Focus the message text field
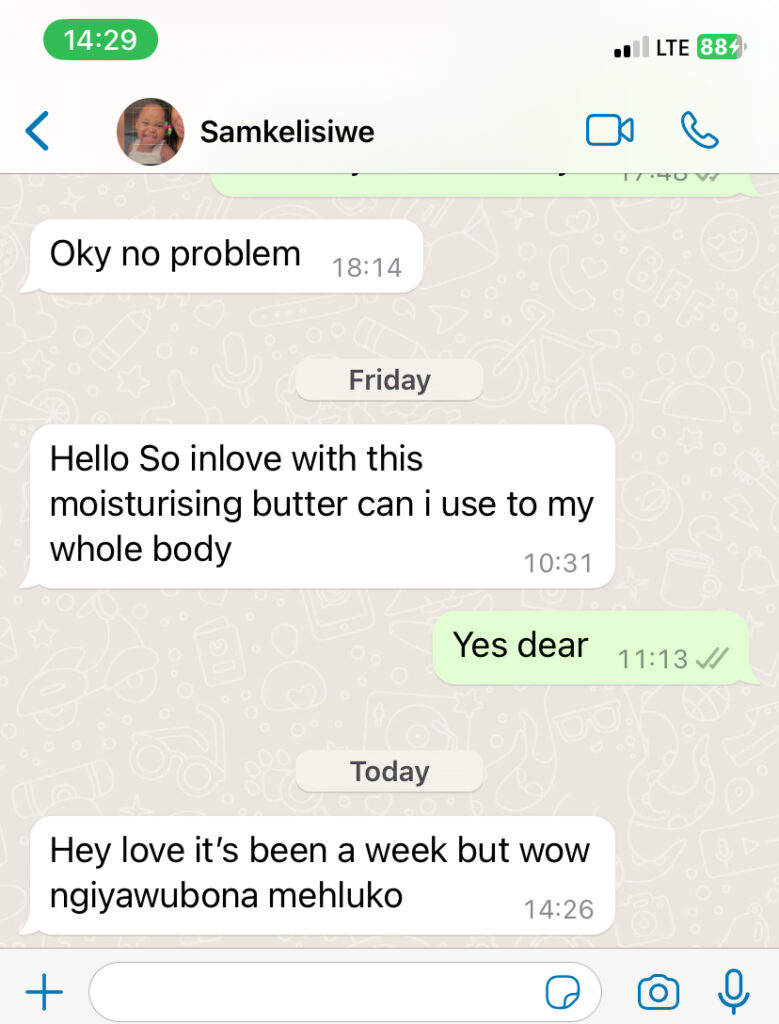This screenshot has width=779, height=1024. [x=310, y=992]
